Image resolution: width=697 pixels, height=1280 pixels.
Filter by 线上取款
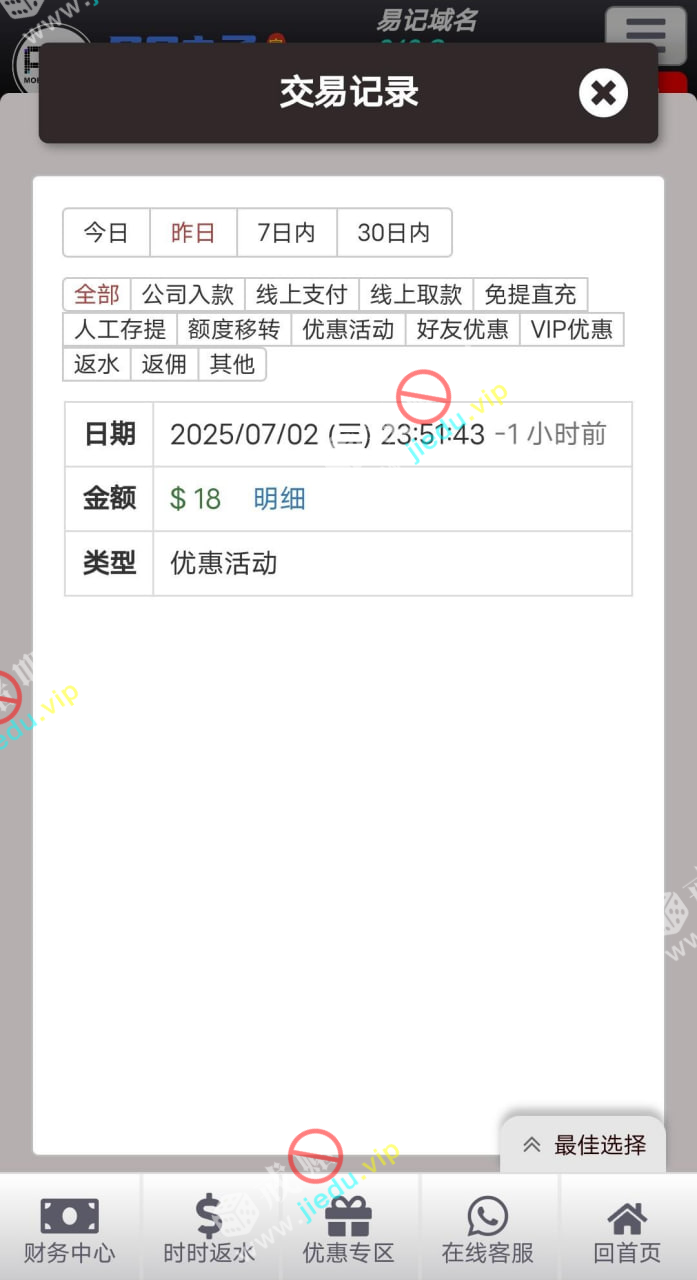[416, 295]
